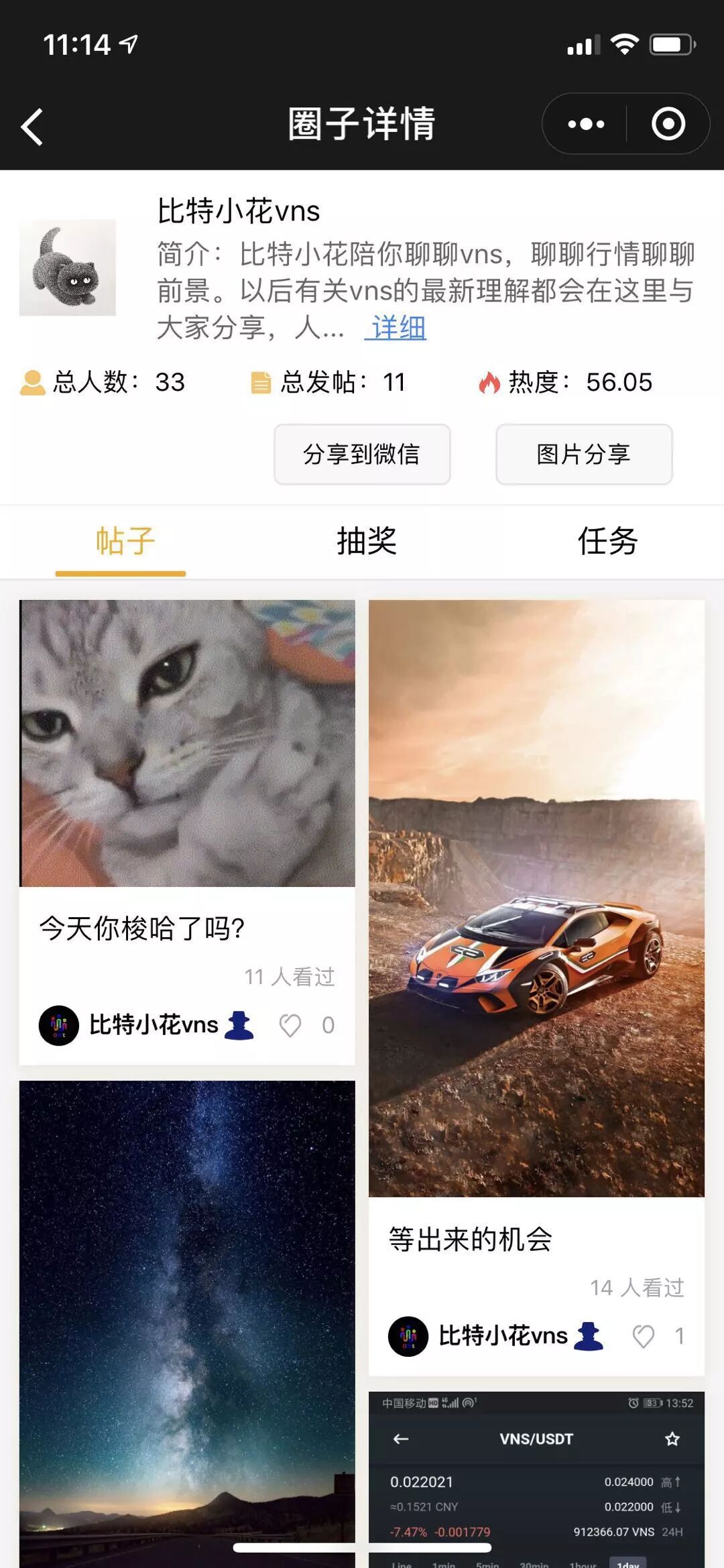
Task: Close the mini program via circle icon
Action: tap(668, 124)
